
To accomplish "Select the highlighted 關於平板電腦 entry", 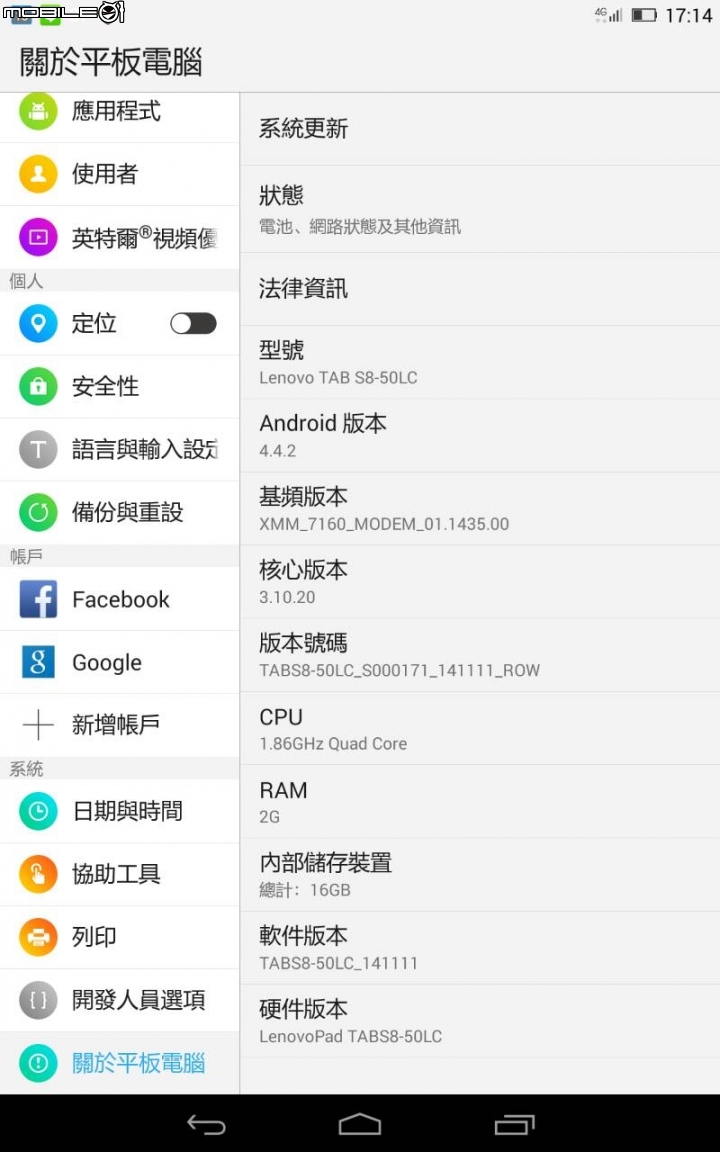I will [x=120, y=1063].
